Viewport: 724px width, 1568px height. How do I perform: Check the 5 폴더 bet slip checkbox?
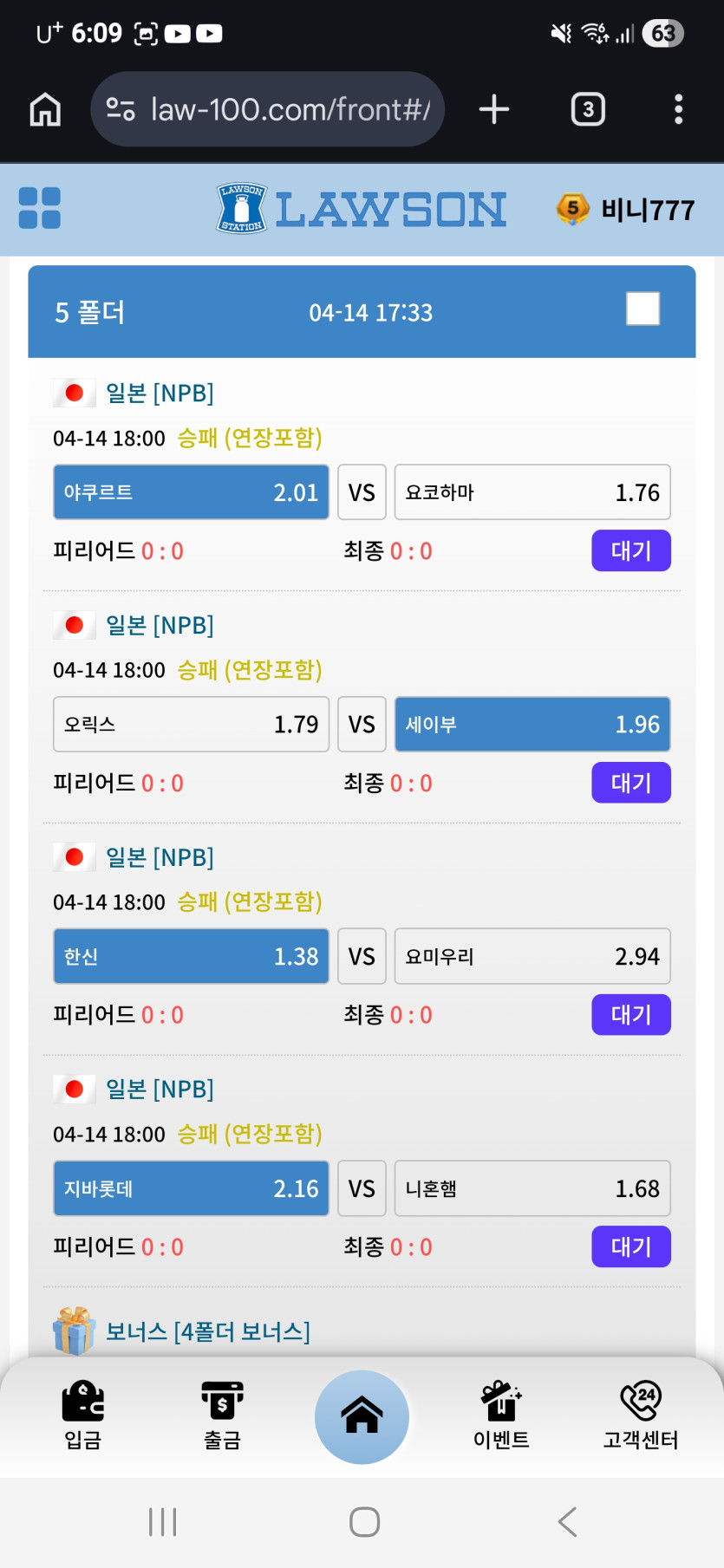pyautogui.click(x=642, y=309)
